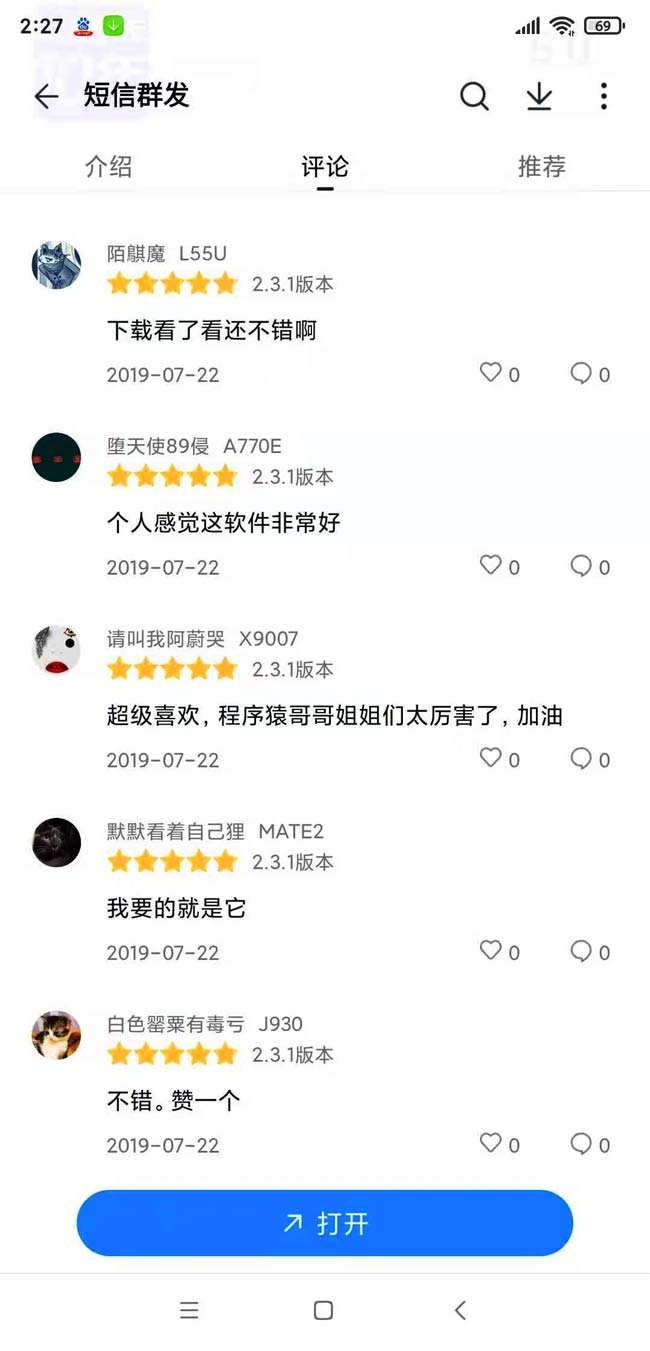The height and width of the screenshot is (1351, 650).
Task: Go back from the 短信群发 page
Action: click(x=46, y=96)
